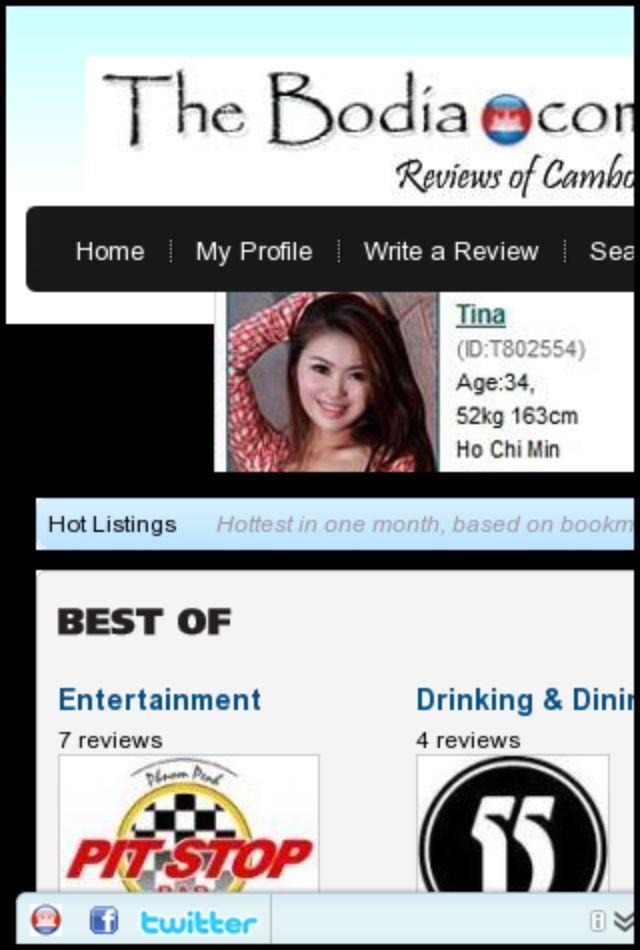Open the 55 logo listing

pos(512,825)
